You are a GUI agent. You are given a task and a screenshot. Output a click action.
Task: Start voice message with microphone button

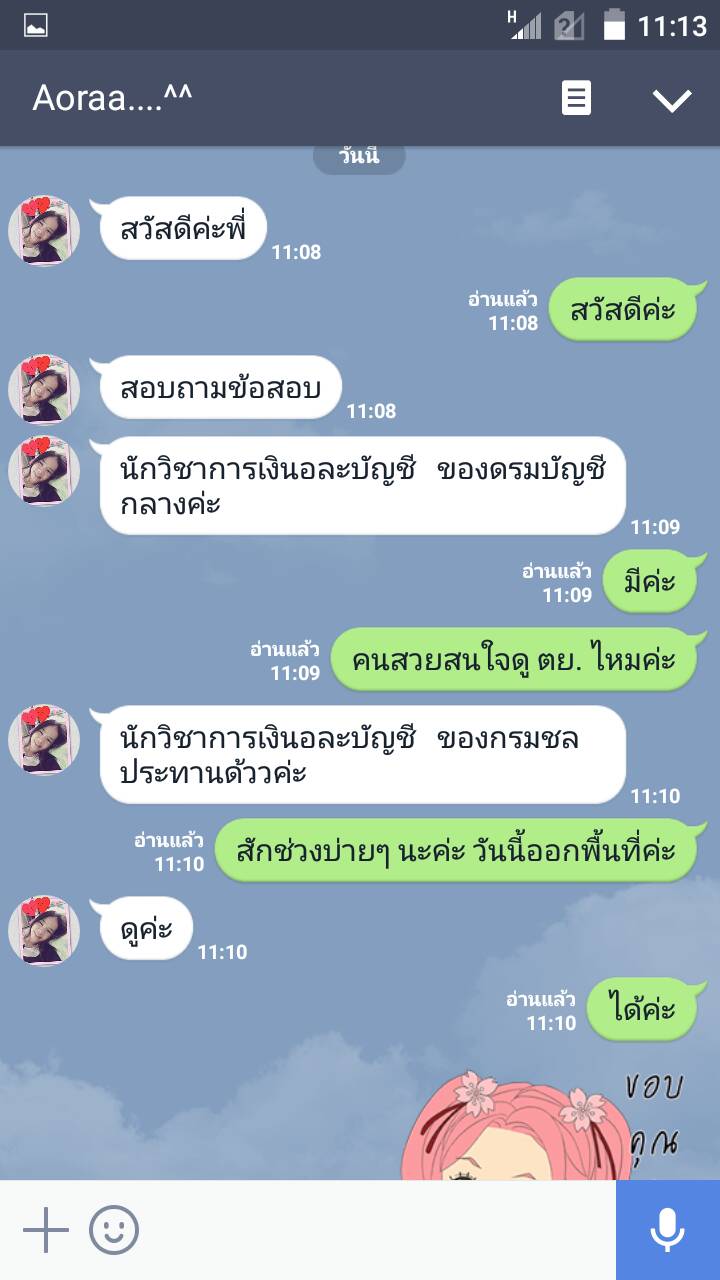tap(667, 1230)
